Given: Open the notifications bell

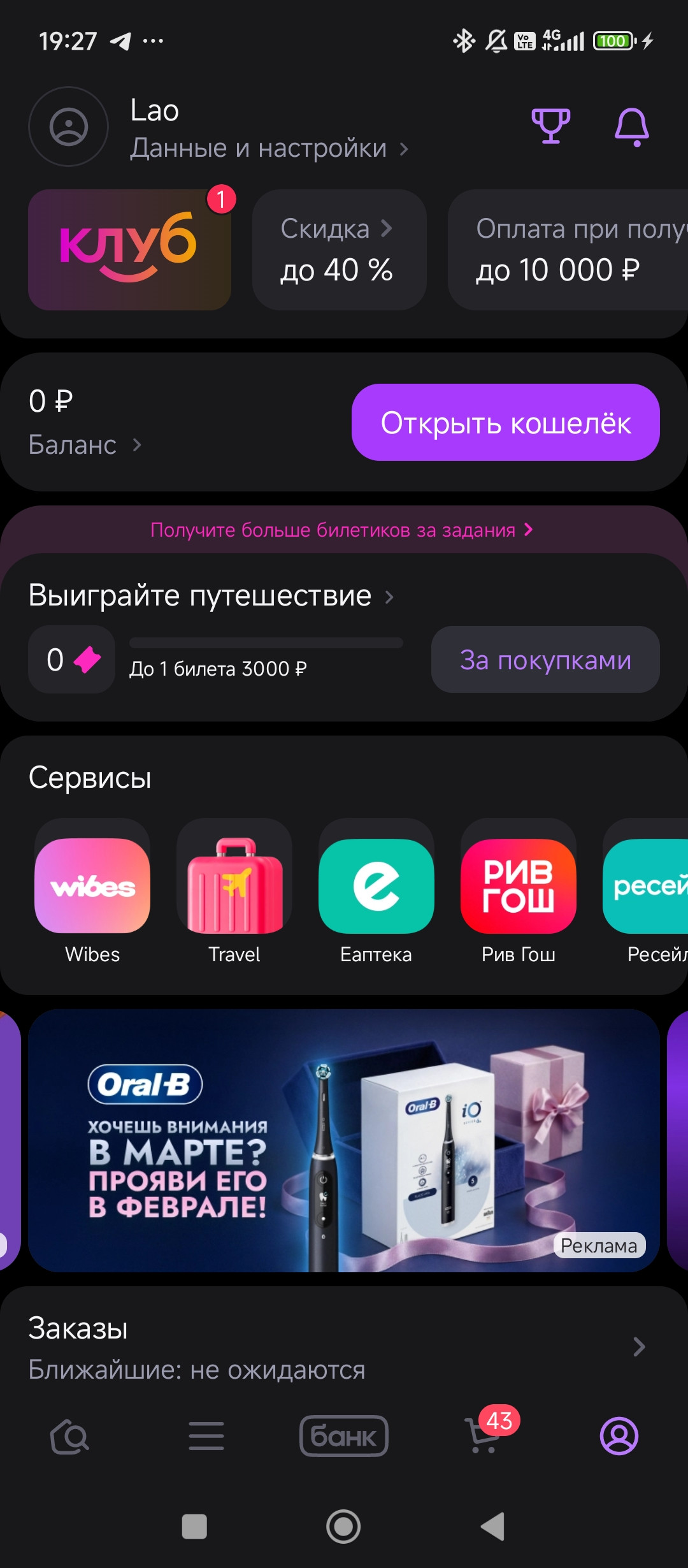Looking at the screenshot, I should (x=631, y=127).
